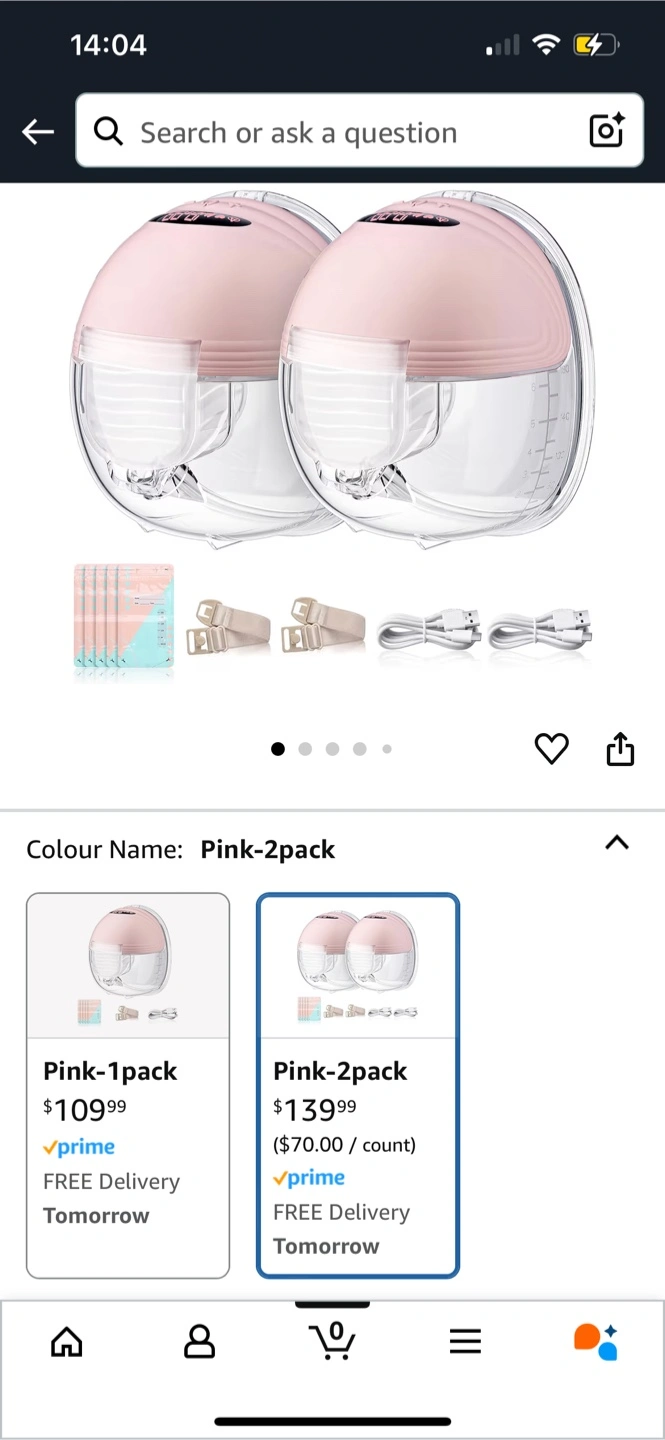Open the hamburger menu tab
665x1440 pixels.
[x=465, y=1341]
